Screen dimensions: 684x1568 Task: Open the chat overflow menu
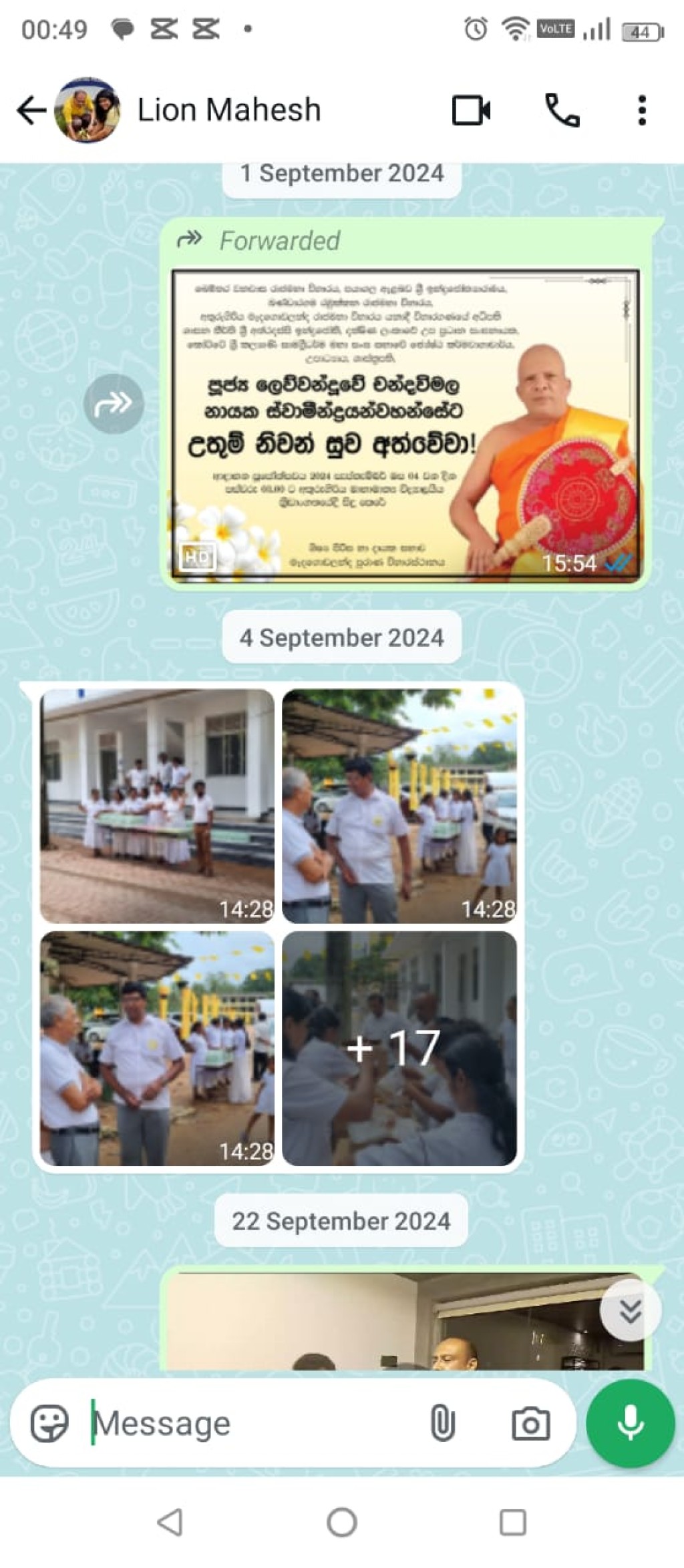[x=642, y=110]
